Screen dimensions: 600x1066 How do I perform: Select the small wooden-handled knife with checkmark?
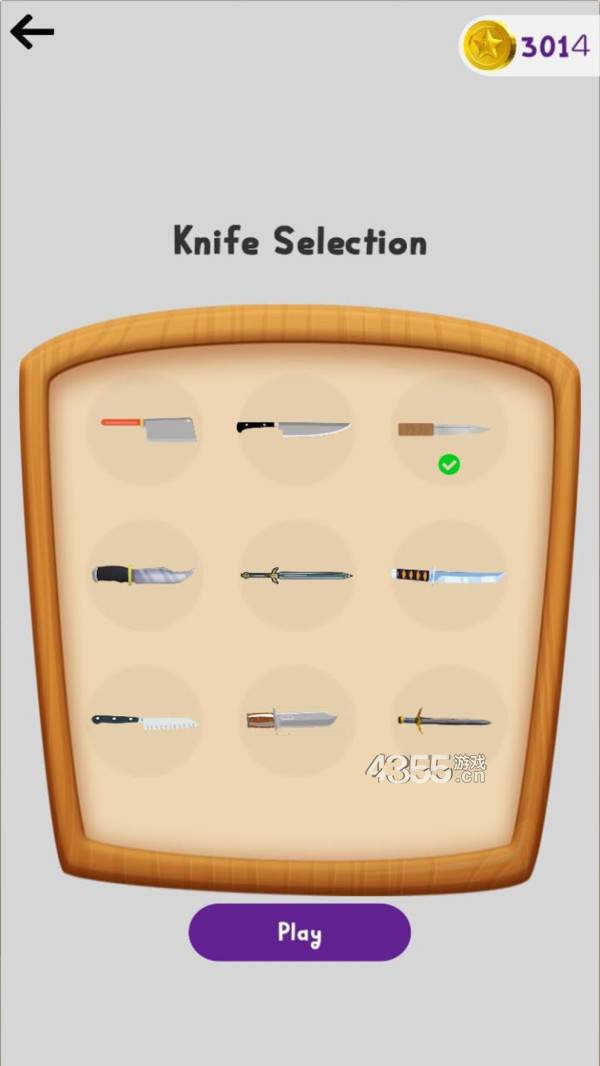pyautogui.click(x=445, y=430)
